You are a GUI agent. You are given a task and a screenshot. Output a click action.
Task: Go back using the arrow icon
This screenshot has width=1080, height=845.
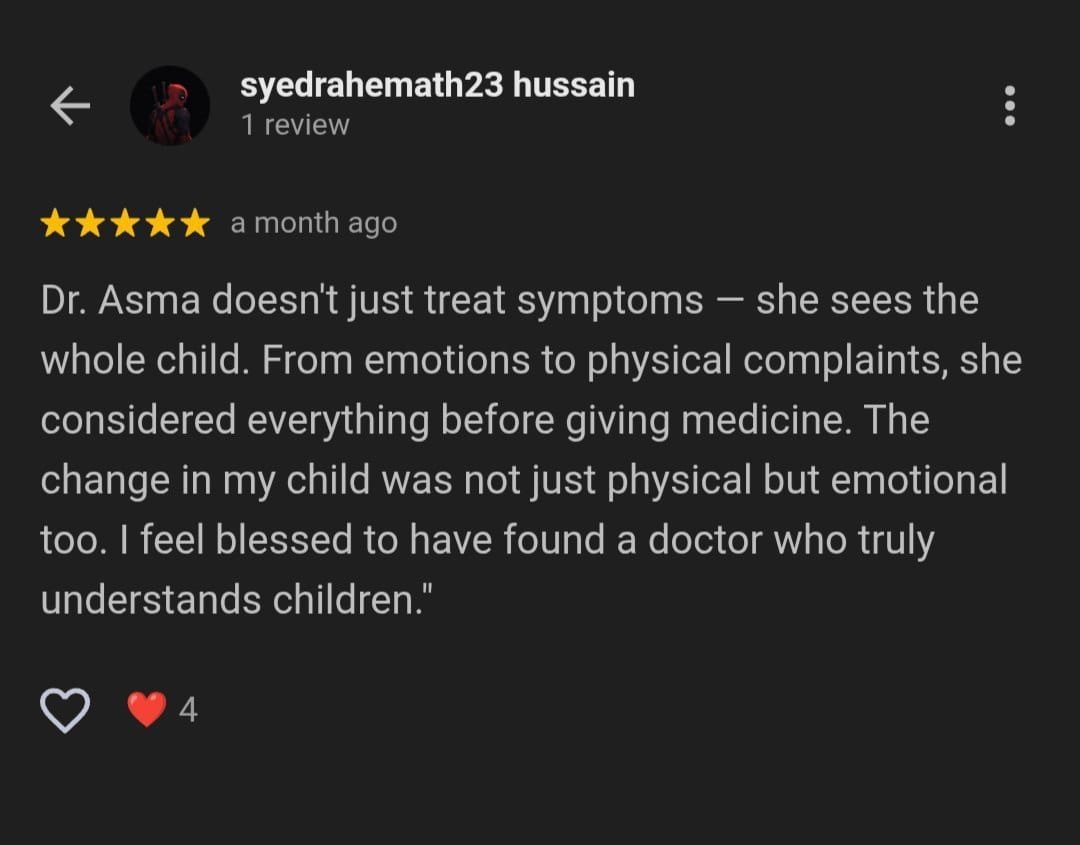point(70,106)
